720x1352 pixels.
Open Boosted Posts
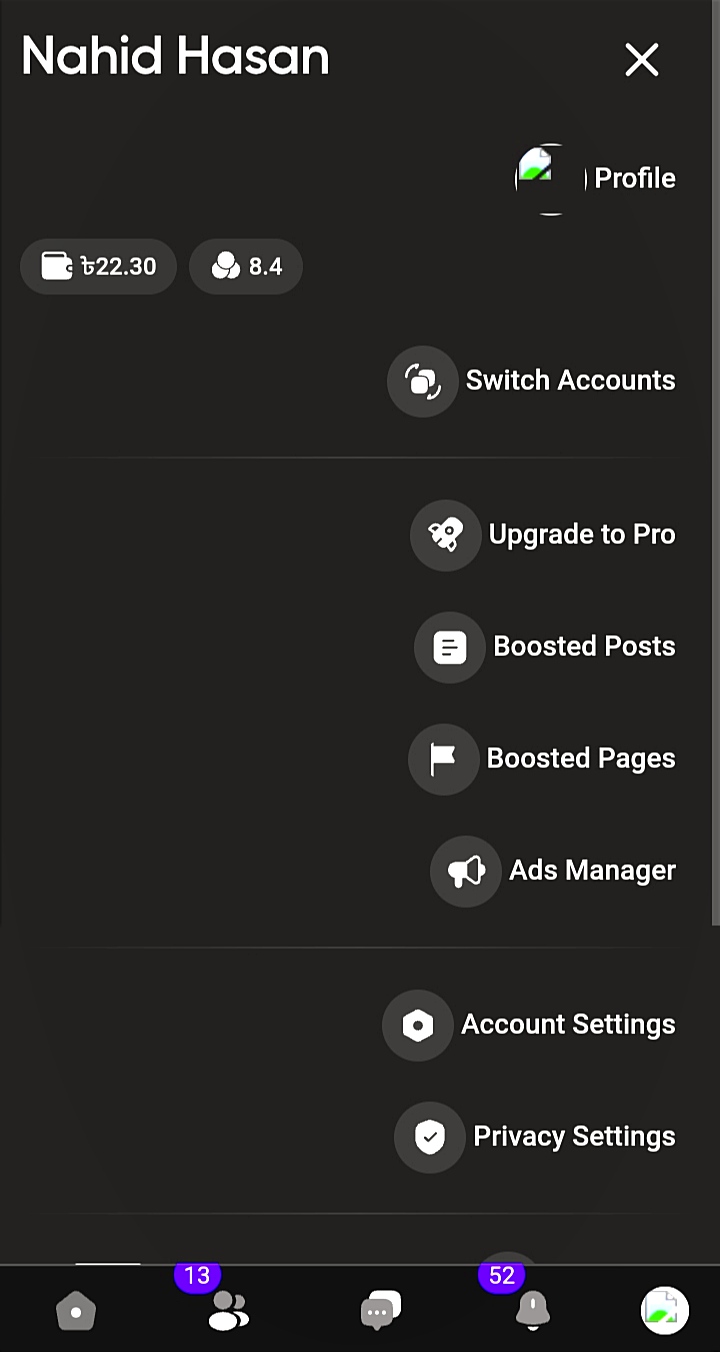point(545,647)
